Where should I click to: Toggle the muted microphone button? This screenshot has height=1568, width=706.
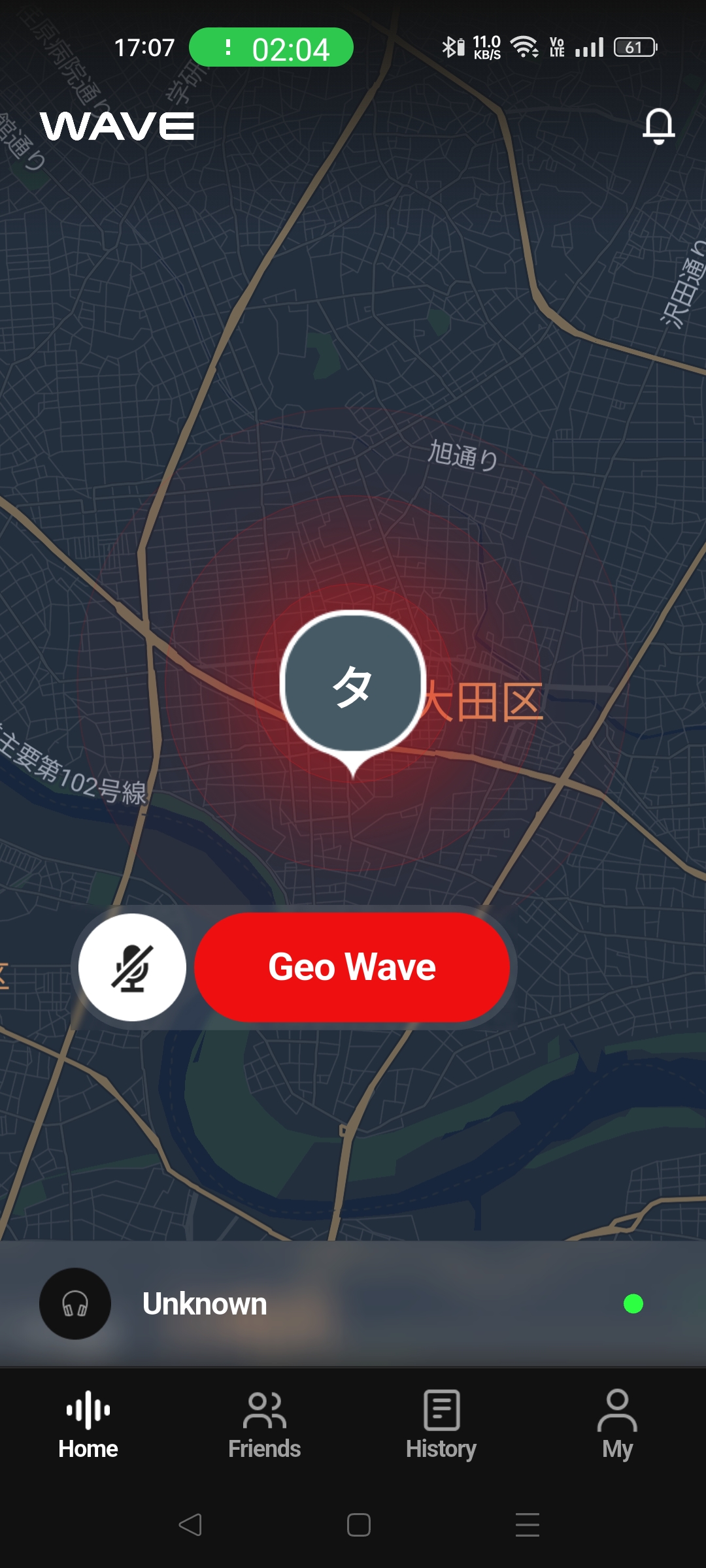pyautogui.click(x=132, y=967)
